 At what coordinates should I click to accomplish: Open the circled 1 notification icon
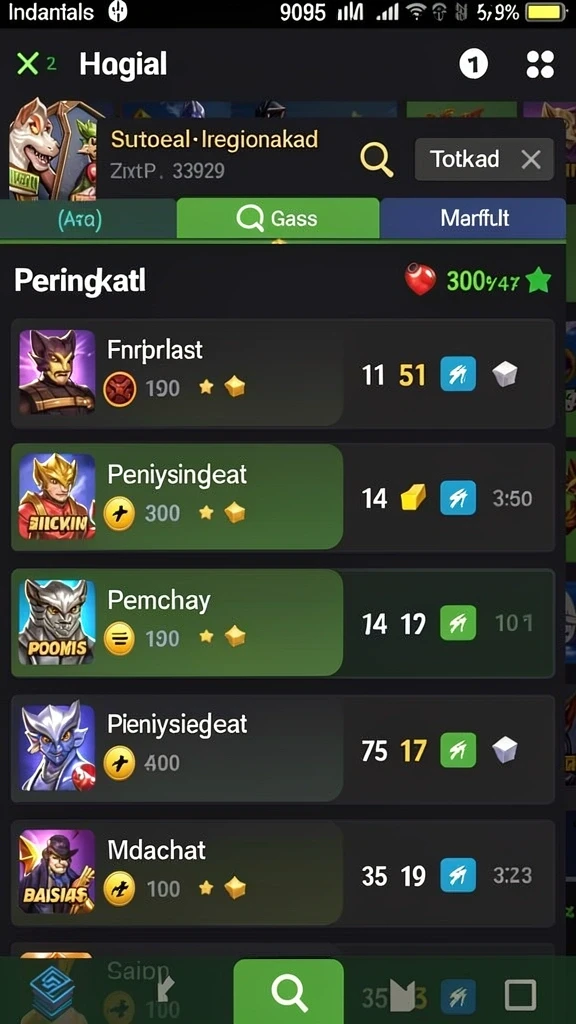(x=473, y=64)
